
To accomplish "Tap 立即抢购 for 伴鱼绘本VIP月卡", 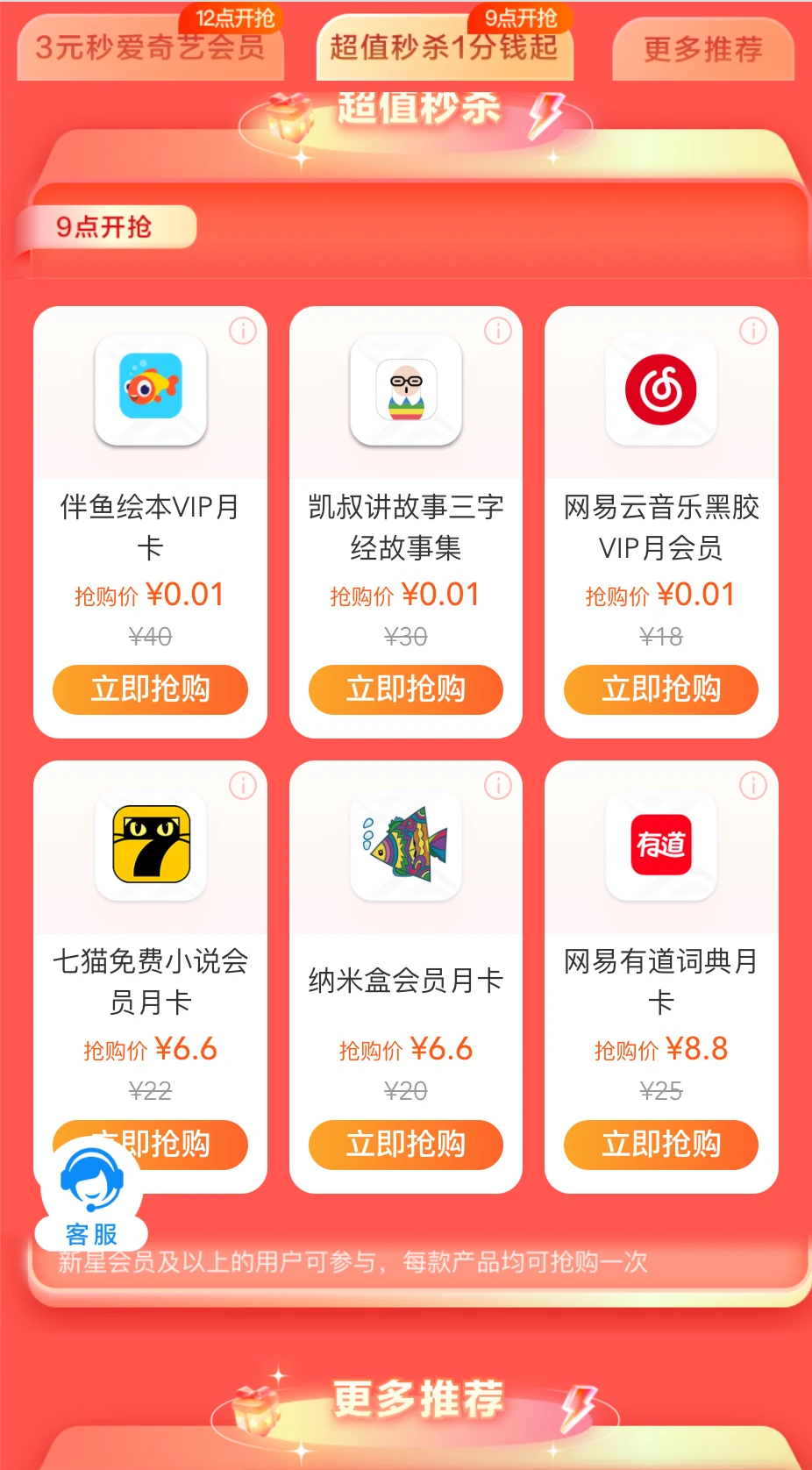I will (150, 689).
